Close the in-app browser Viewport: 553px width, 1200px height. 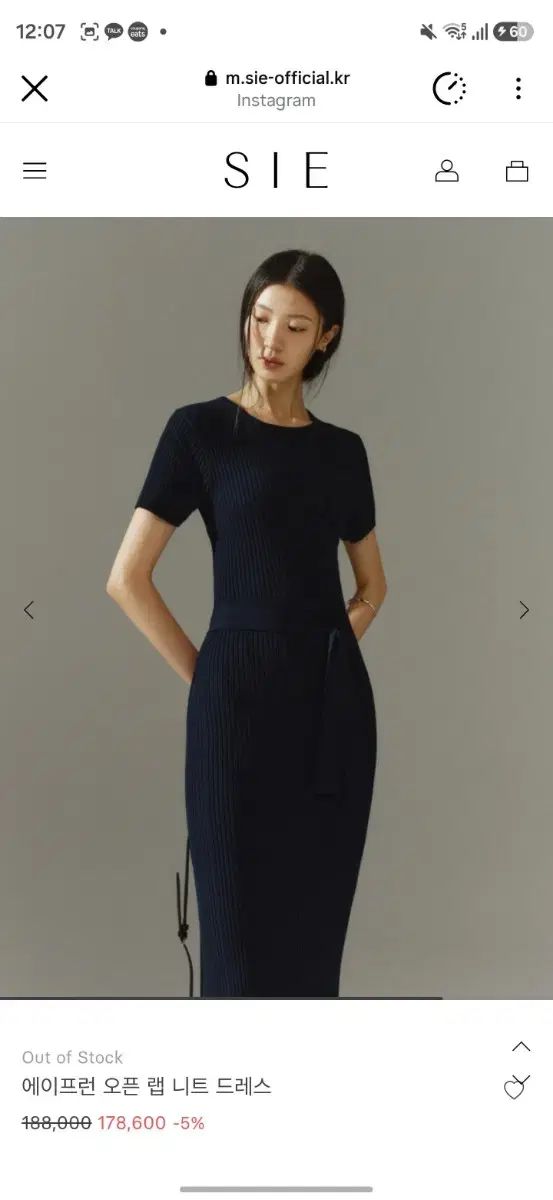pos(35,88)
